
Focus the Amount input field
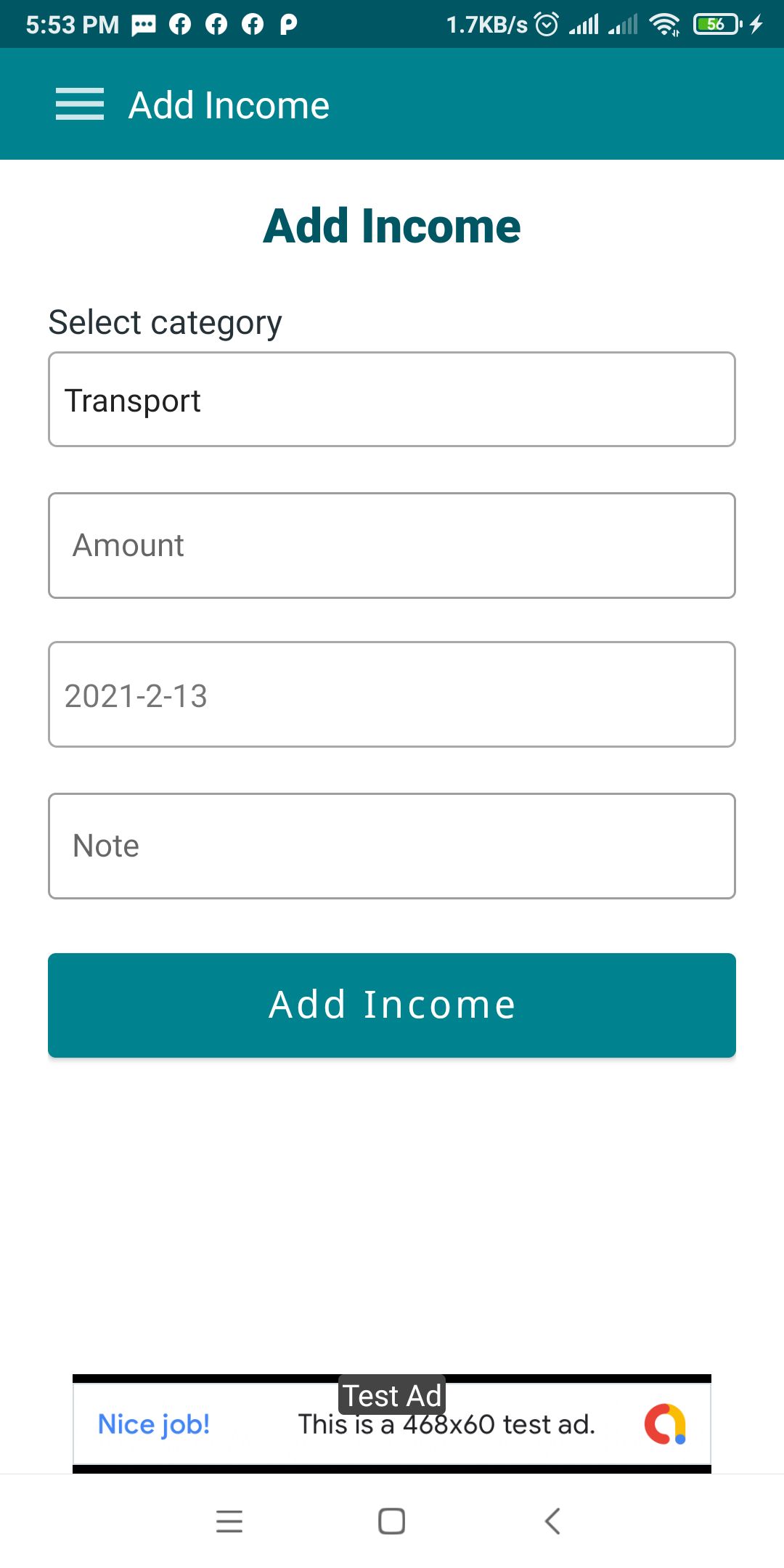392,546
